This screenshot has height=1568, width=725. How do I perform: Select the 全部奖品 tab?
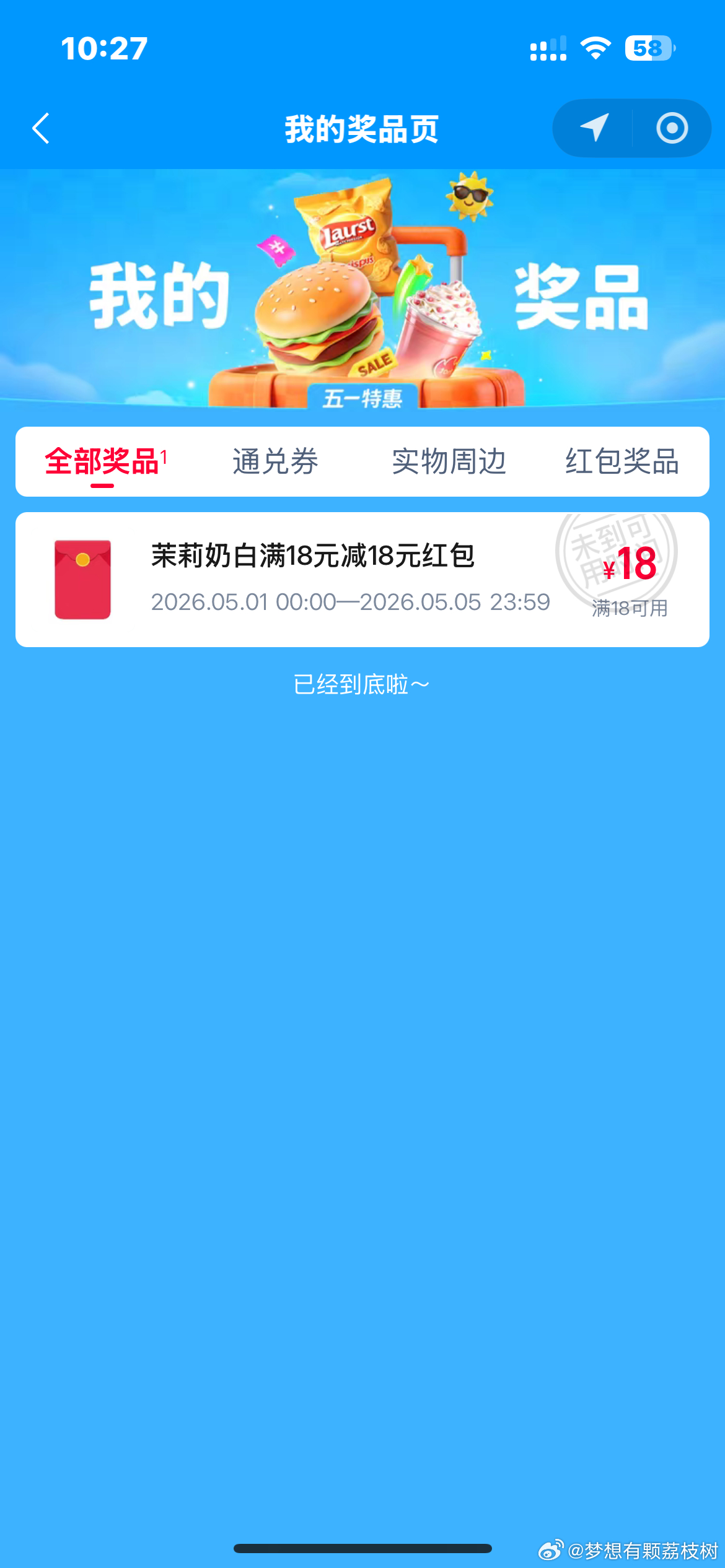pyautogui.click(x=103, y=462)
